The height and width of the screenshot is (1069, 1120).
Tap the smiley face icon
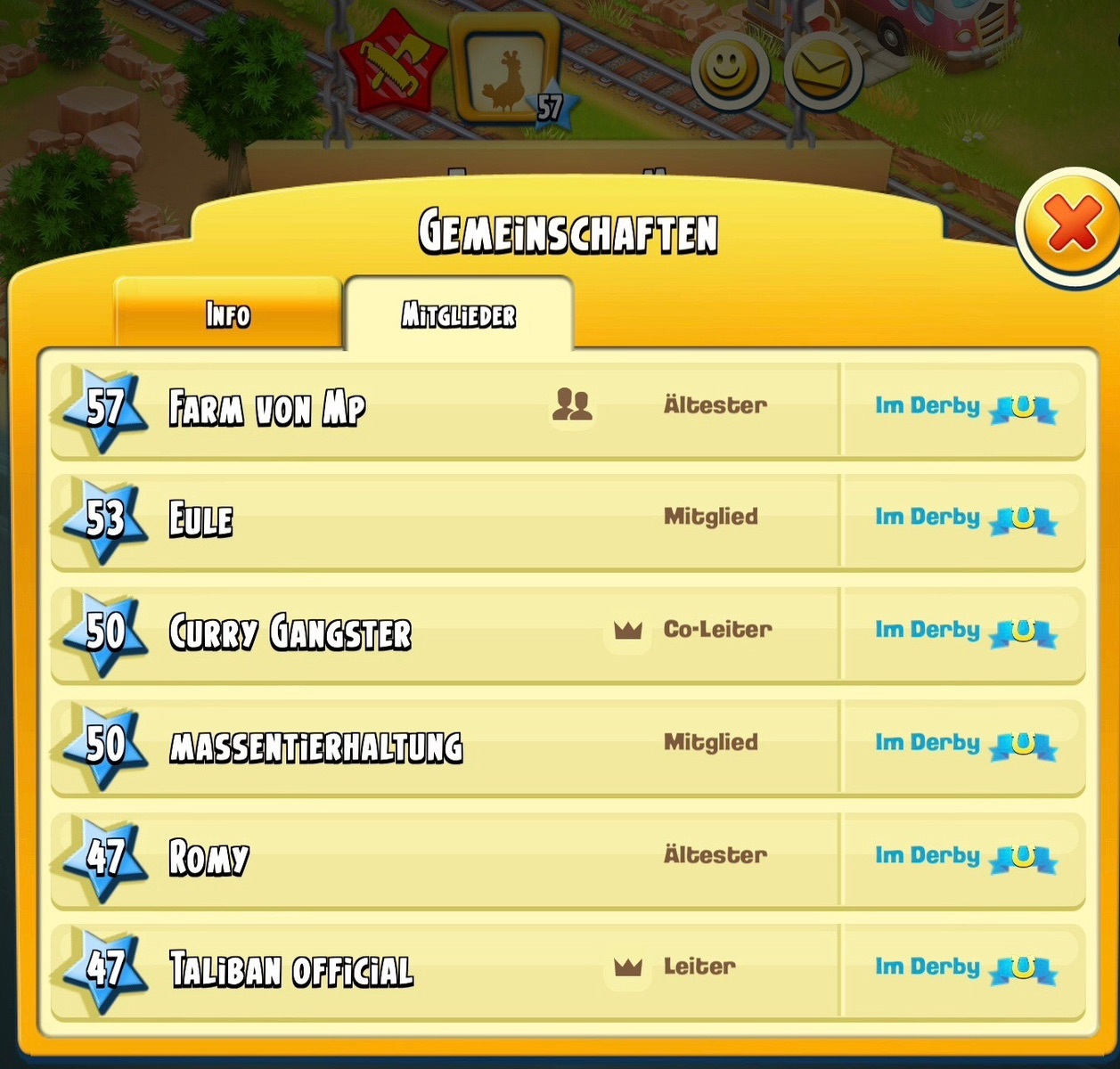click(x=730, y=70)
